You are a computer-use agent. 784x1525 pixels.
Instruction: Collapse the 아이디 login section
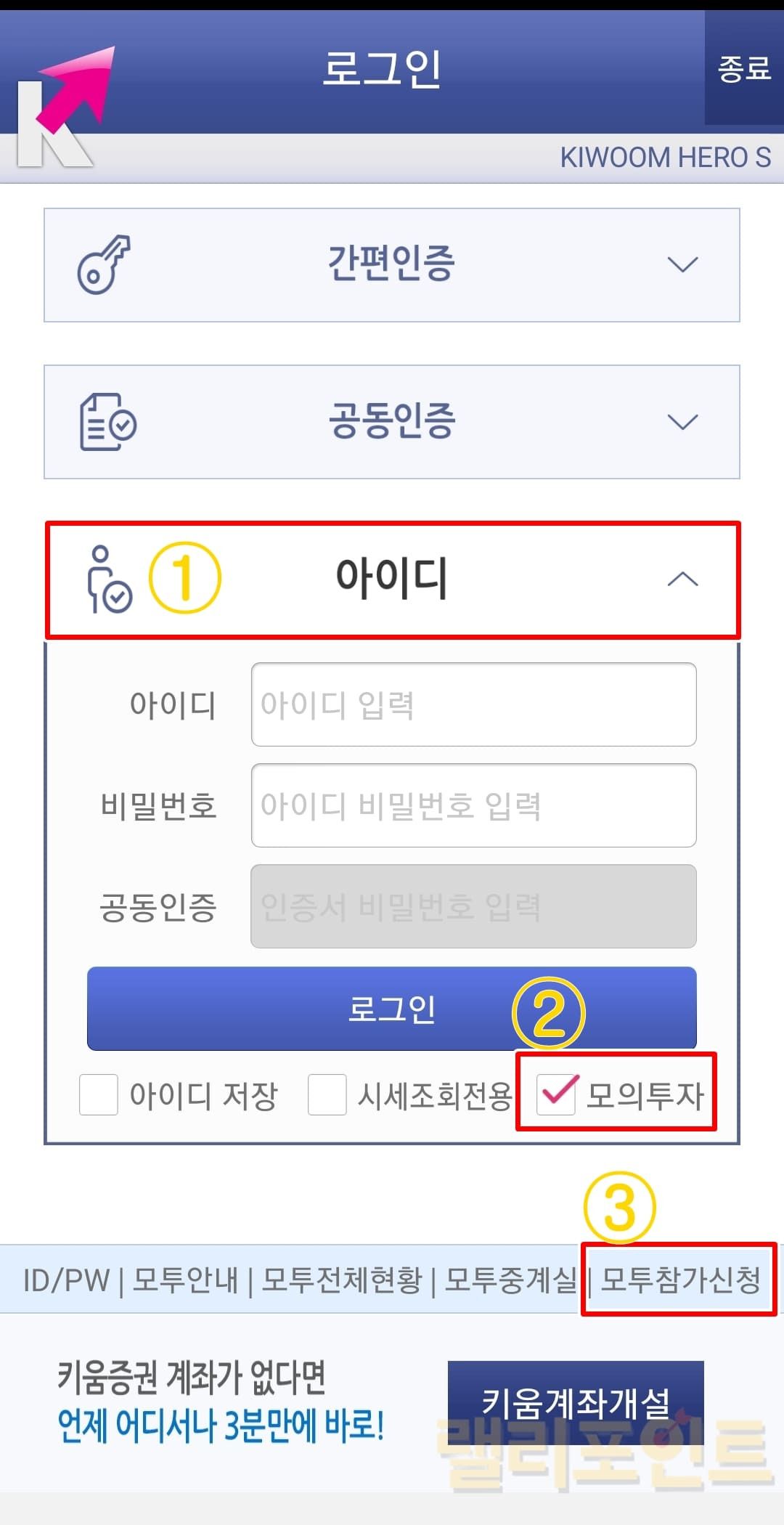[x=392, y=579]
